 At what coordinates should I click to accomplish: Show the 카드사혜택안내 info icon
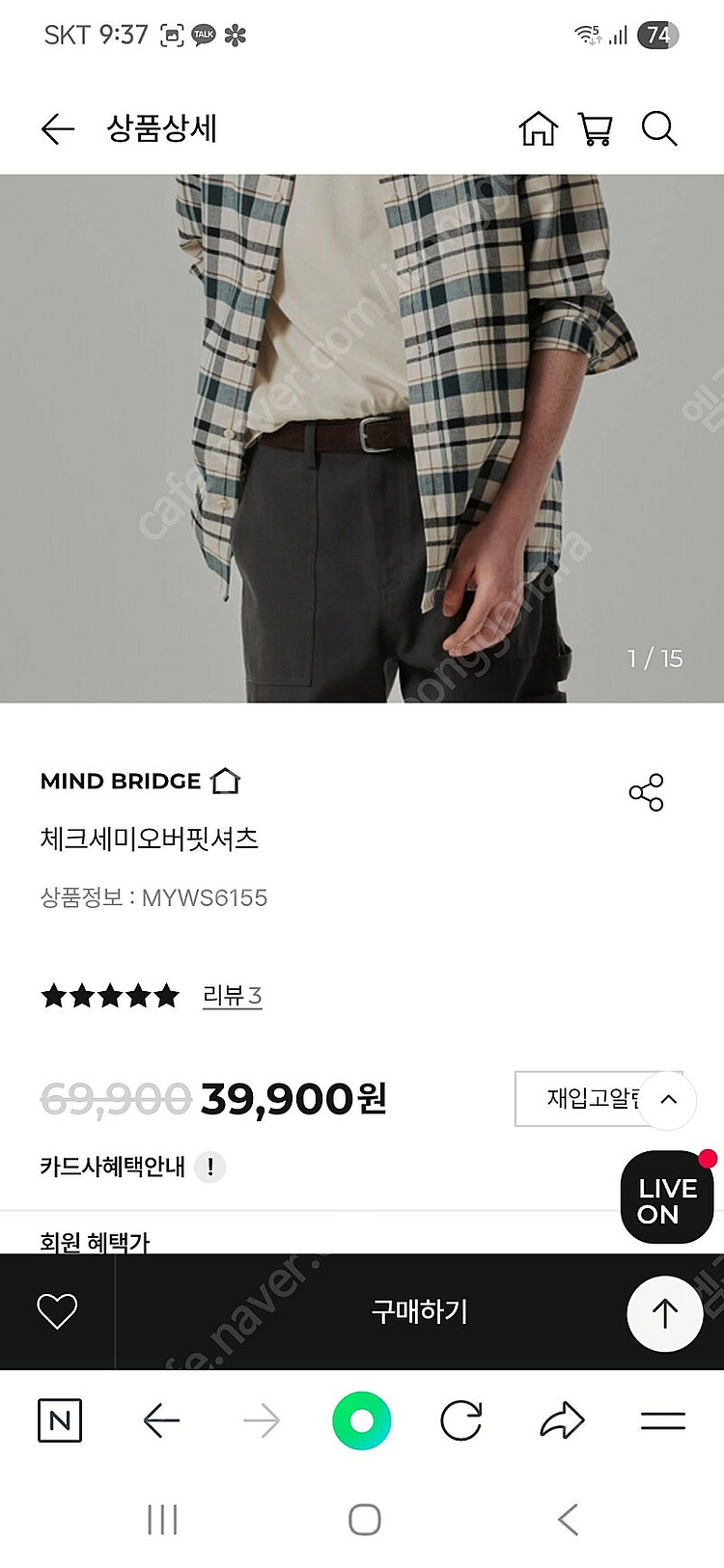pos(210,1167)
